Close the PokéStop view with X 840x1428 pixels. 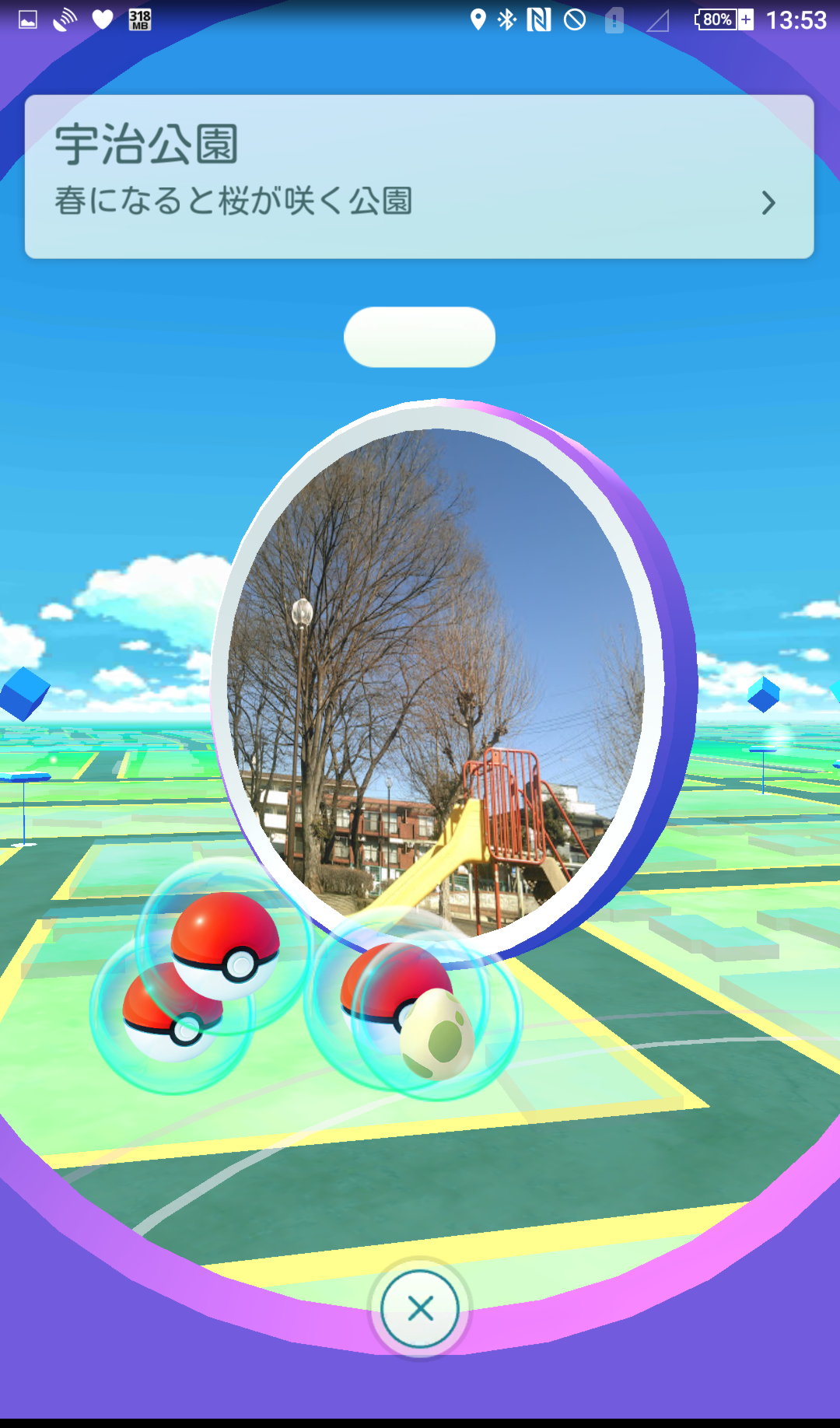point(420,1308)
